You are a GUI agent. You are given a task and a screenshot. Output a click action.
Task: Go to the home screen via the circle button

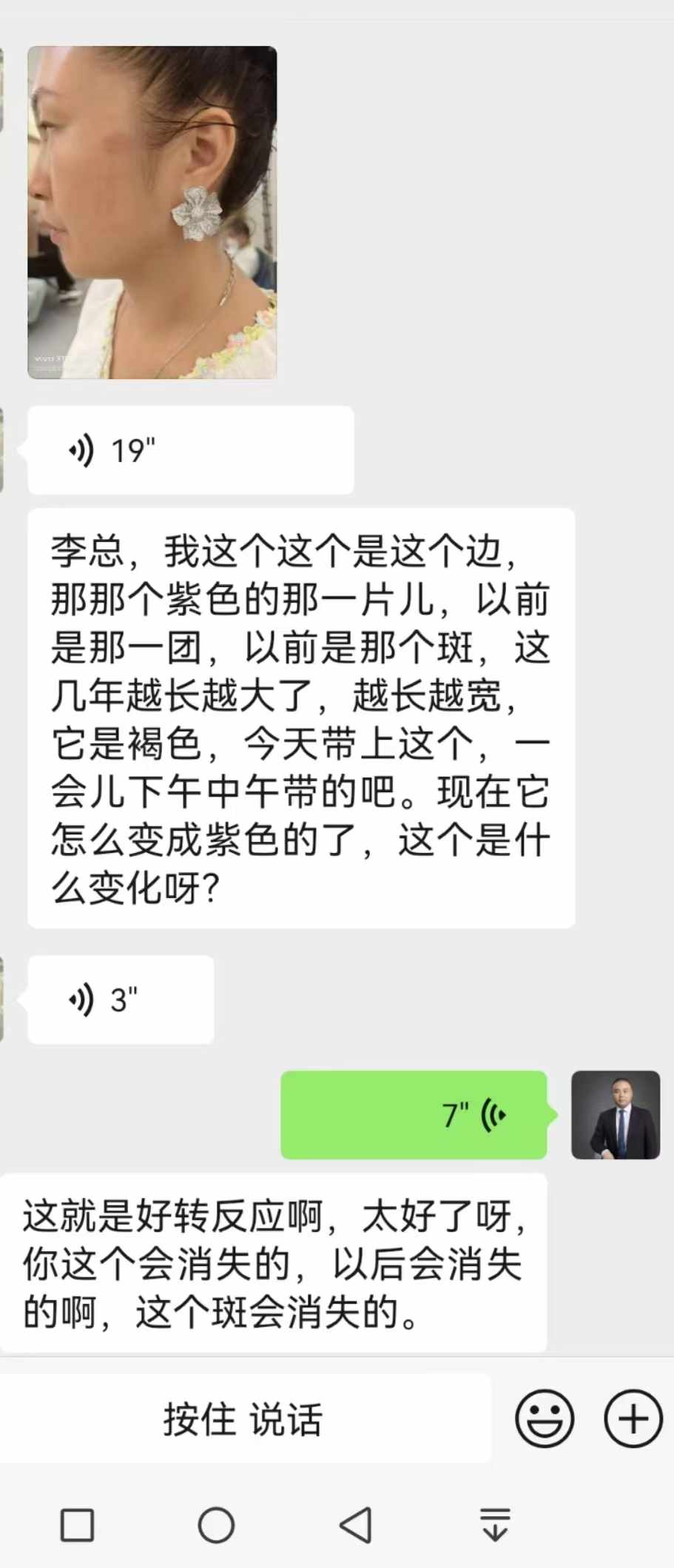click(216, 1525)
